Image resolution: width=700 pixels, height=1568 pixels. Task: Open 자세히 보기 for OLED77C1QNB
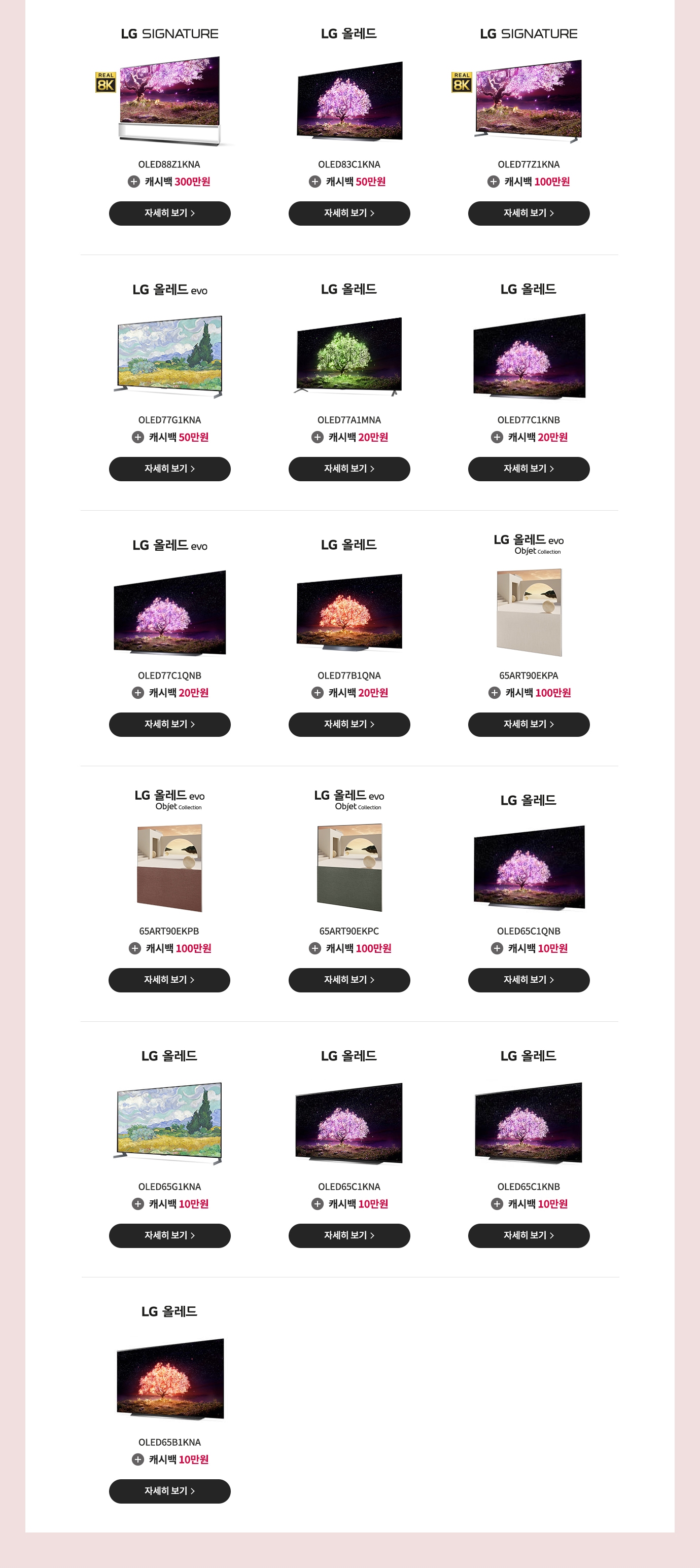point(169,724)
